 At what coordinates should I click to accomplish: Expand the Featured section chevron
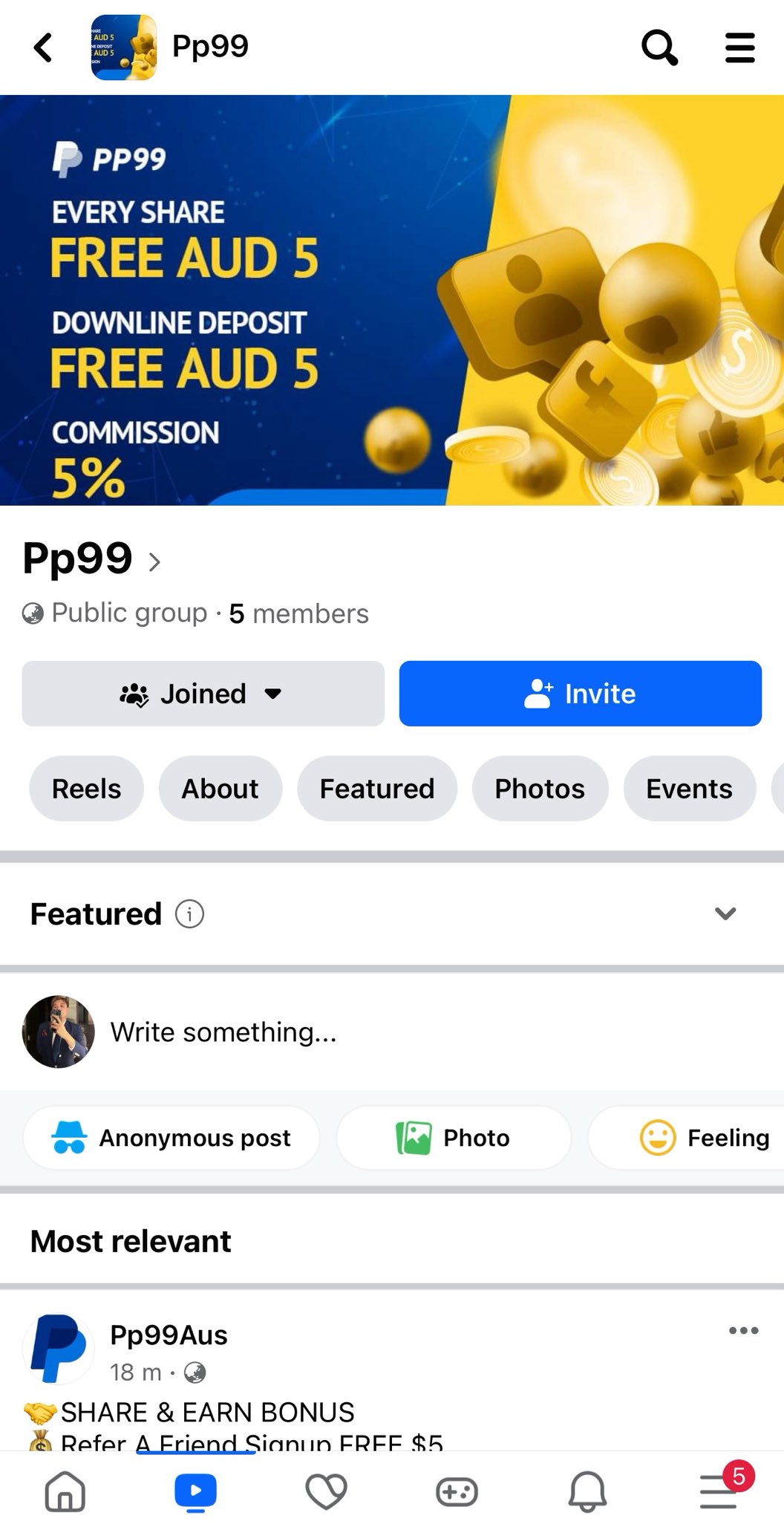coord(725,913)
